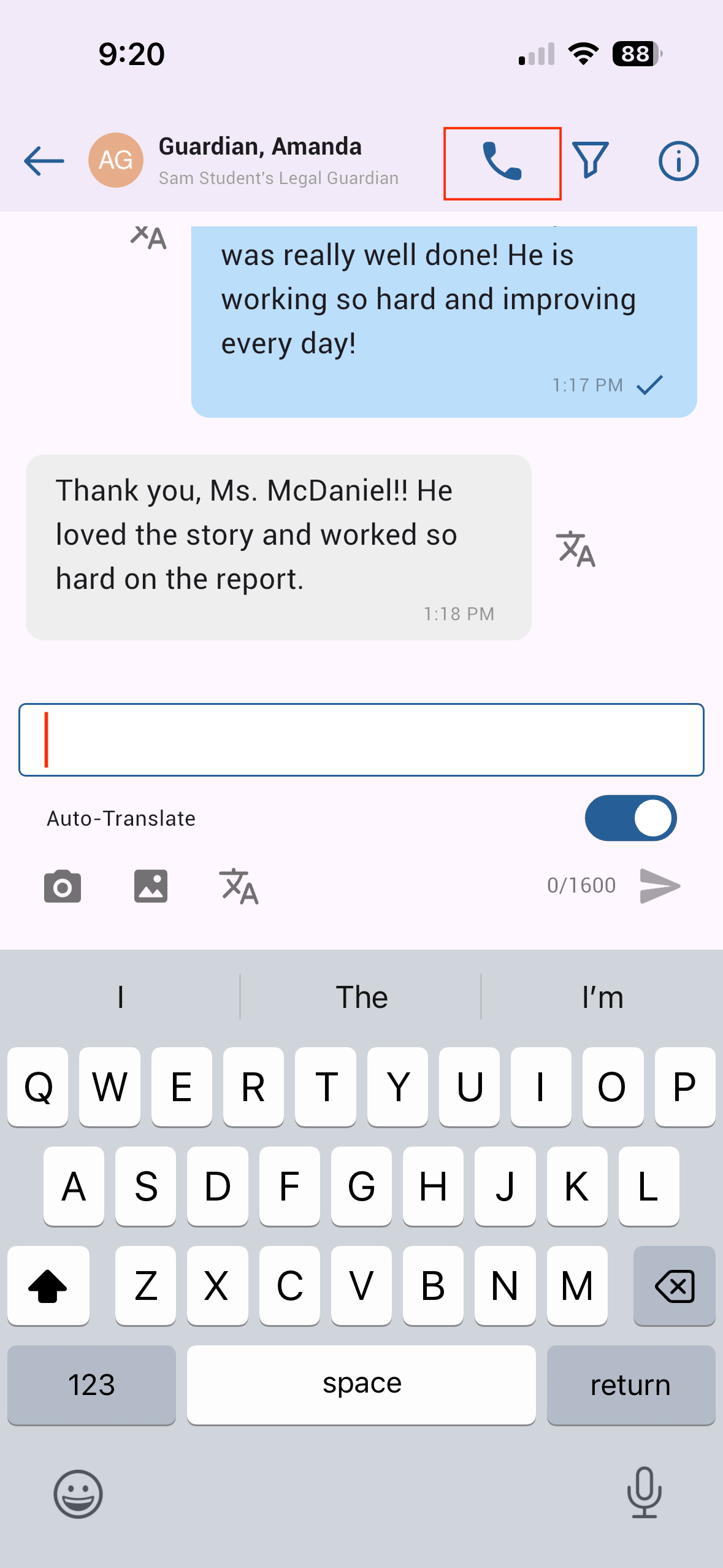This screenshot has height=1568, width=723.
Task: Open the emoji keyboard
Action: point(78,1493)
